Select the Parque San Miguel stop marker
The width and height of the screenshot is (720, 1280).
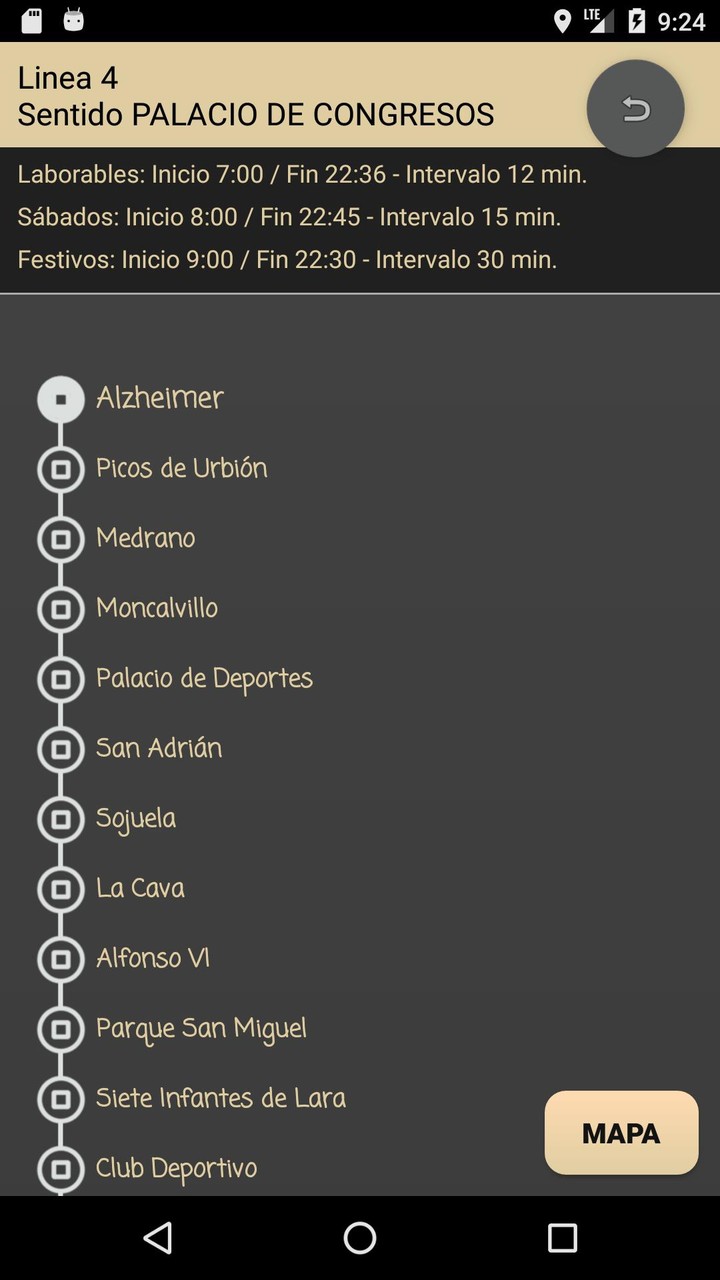(60, 1028)
